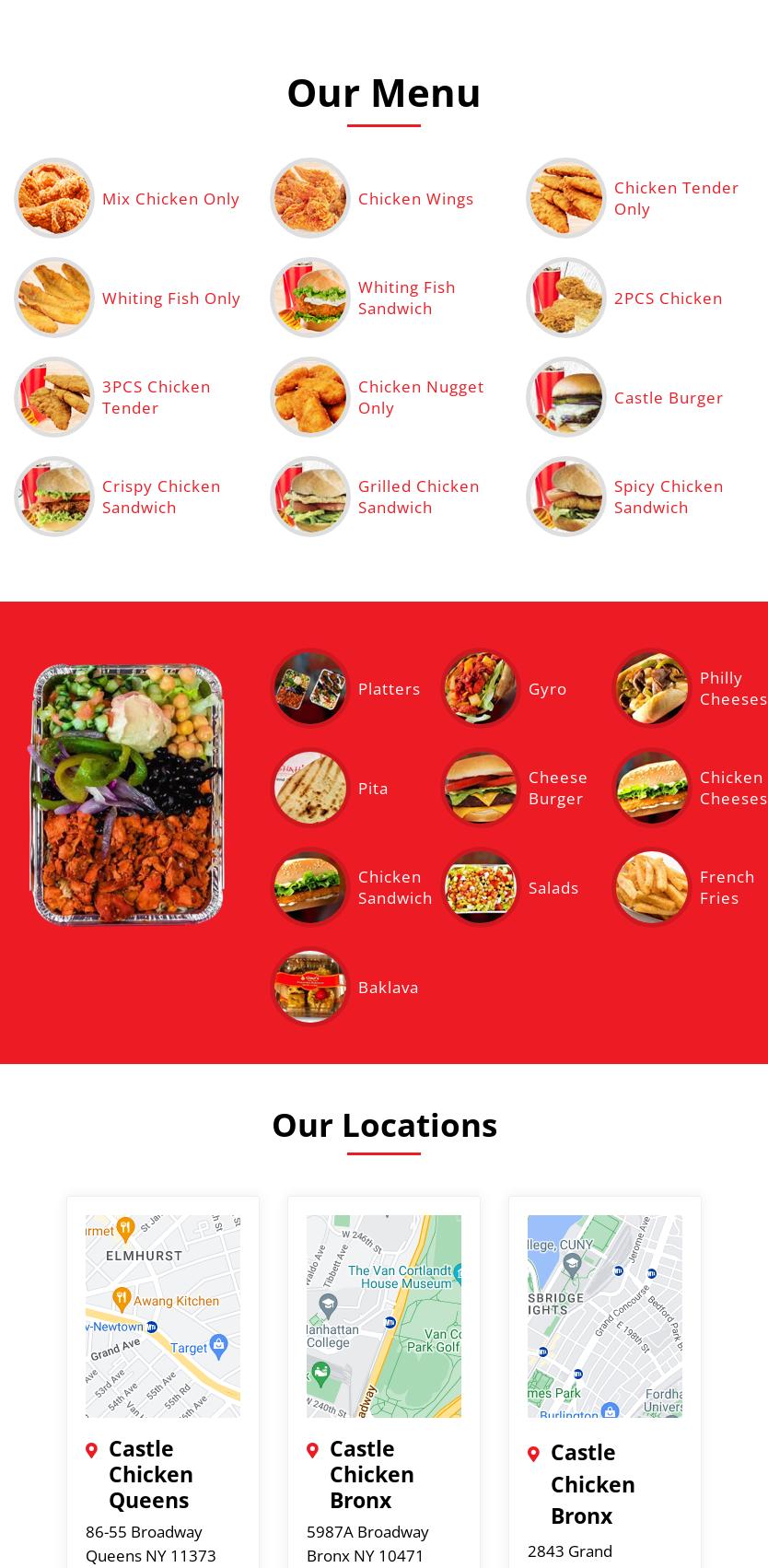Screen dimensions: 768x1568
Task: Open the Baklava category
Action: 388,988
